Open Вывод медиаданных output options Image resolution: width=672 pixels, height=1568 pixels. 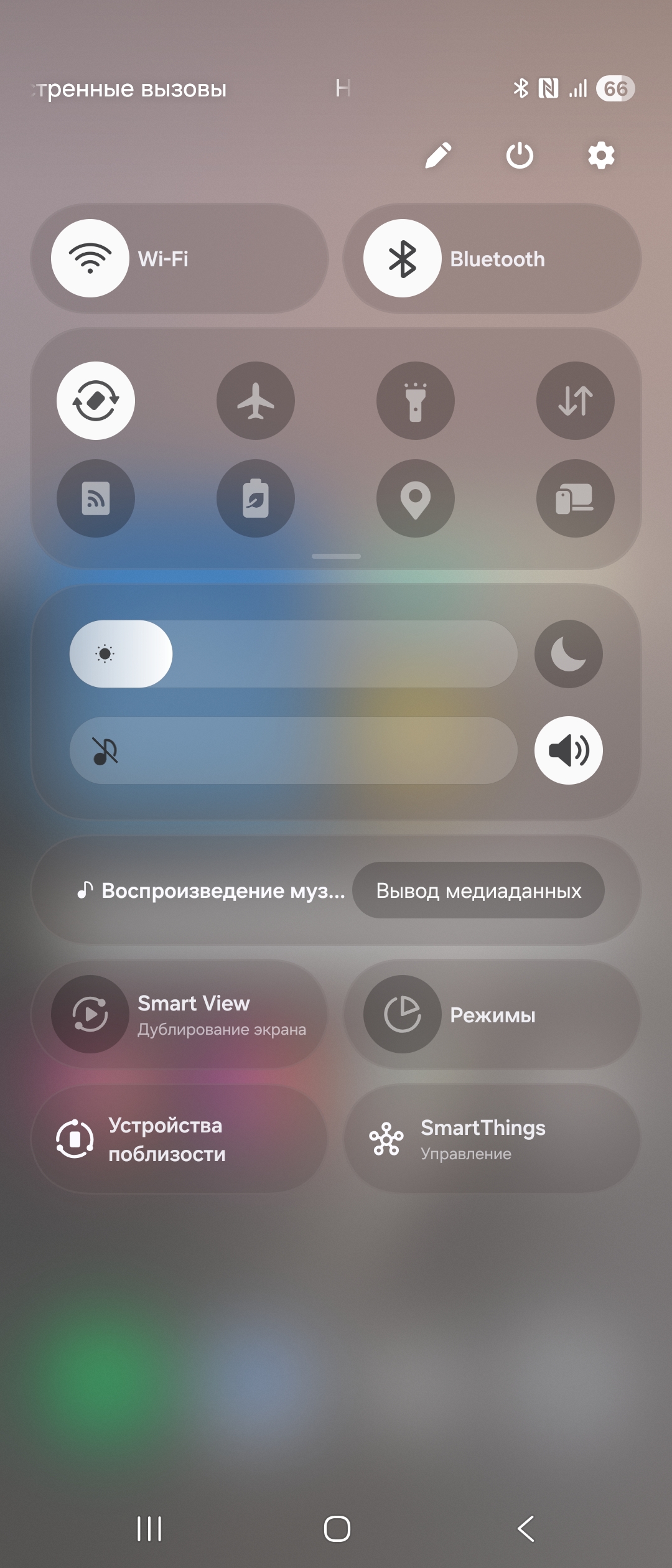478,890
